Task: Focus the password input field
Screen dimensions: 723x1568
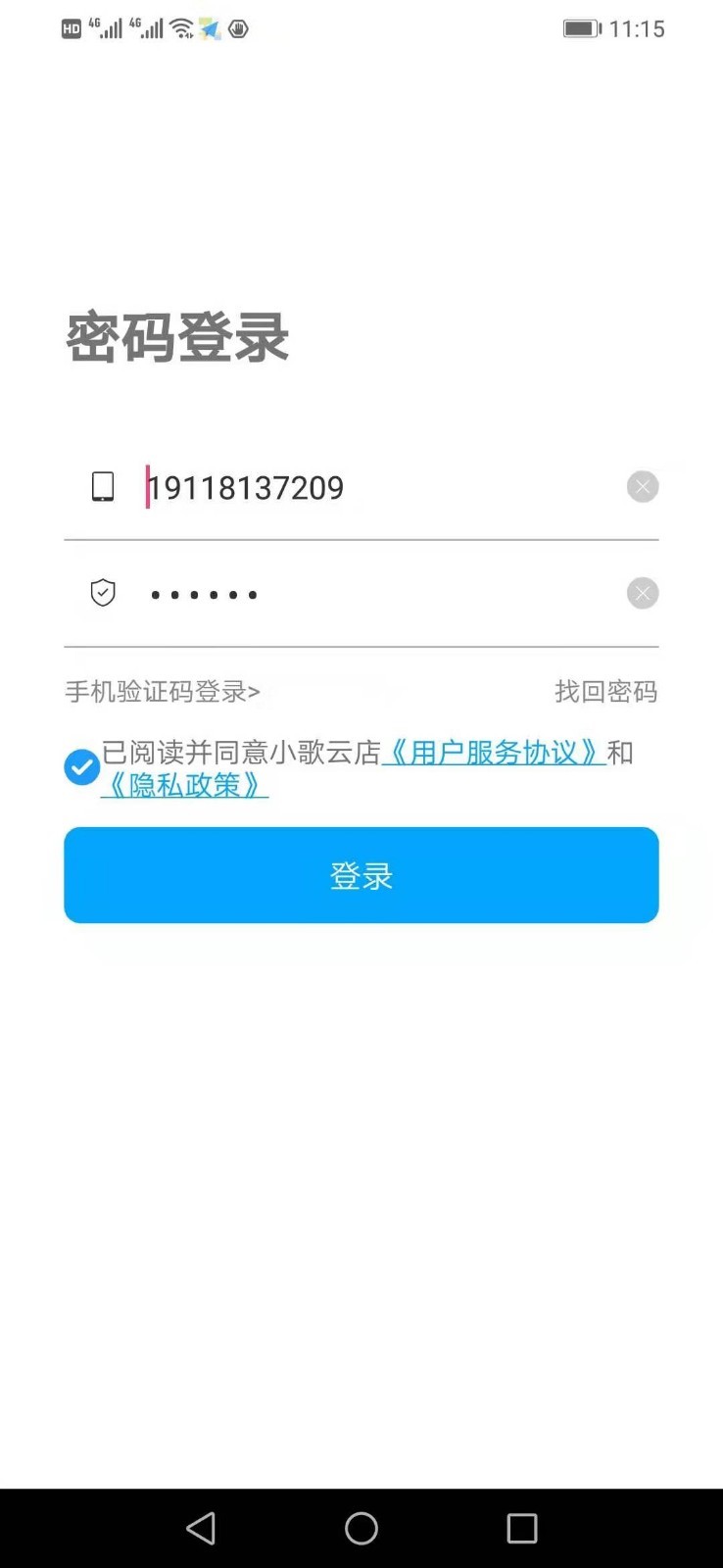Action: (x=372, y=594)
